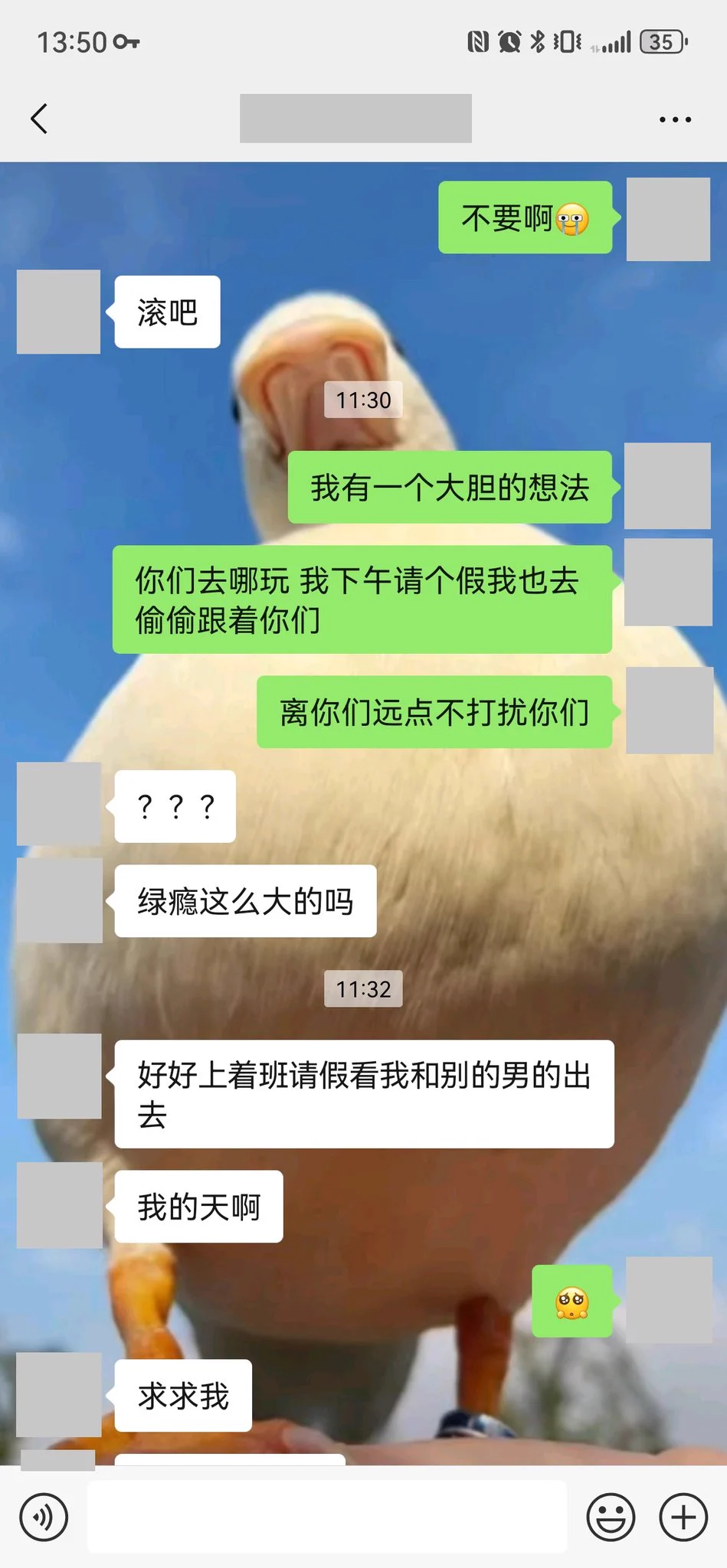Image resolution: width=727 pixels, height=1568 pixels.
Task: Open sender avatar next to 绿瘾这么大的吗
Action: click(59, 900)
